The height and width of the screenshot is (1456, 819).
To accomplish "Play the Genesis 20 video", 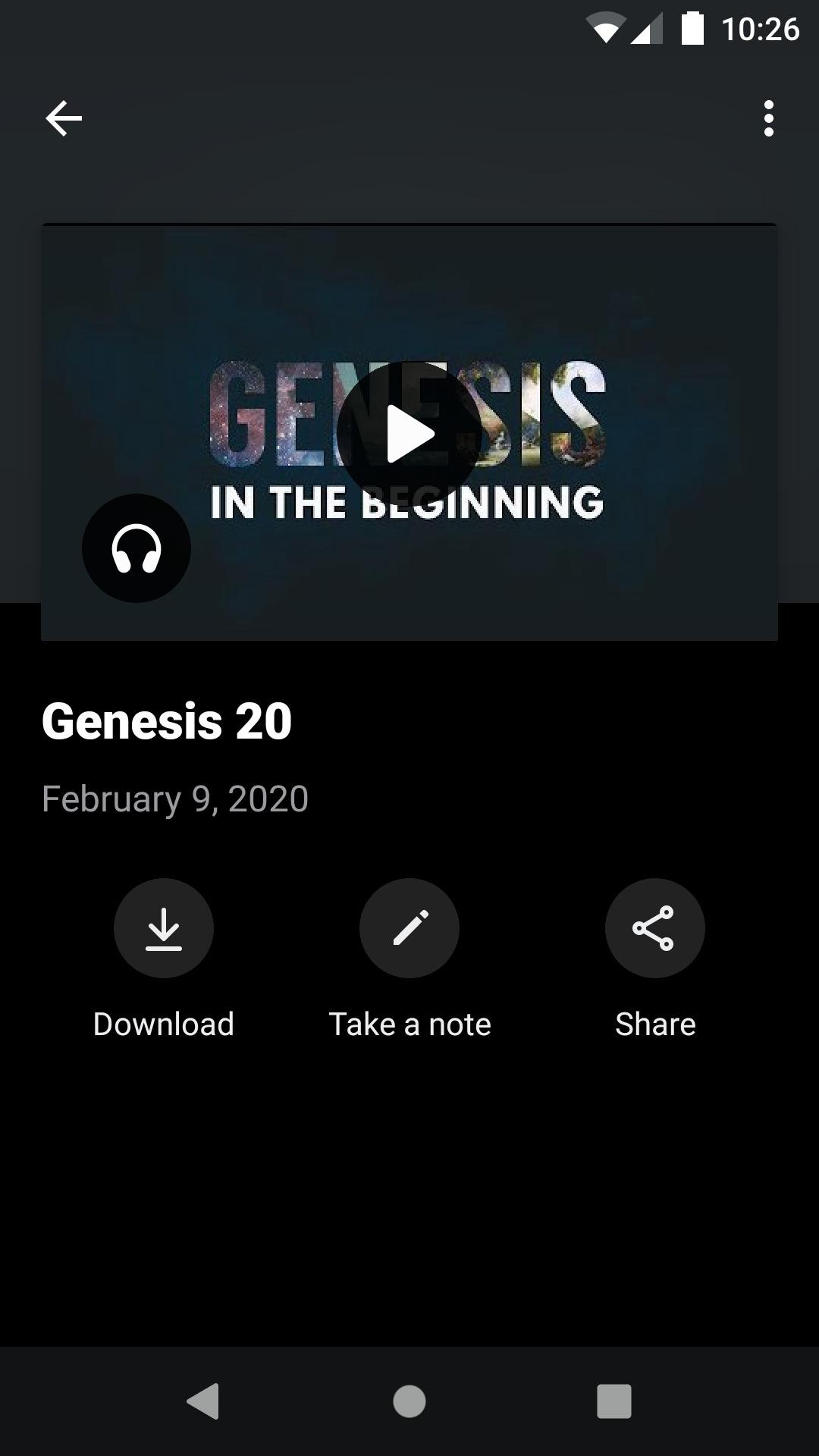I will click(409, 435).
